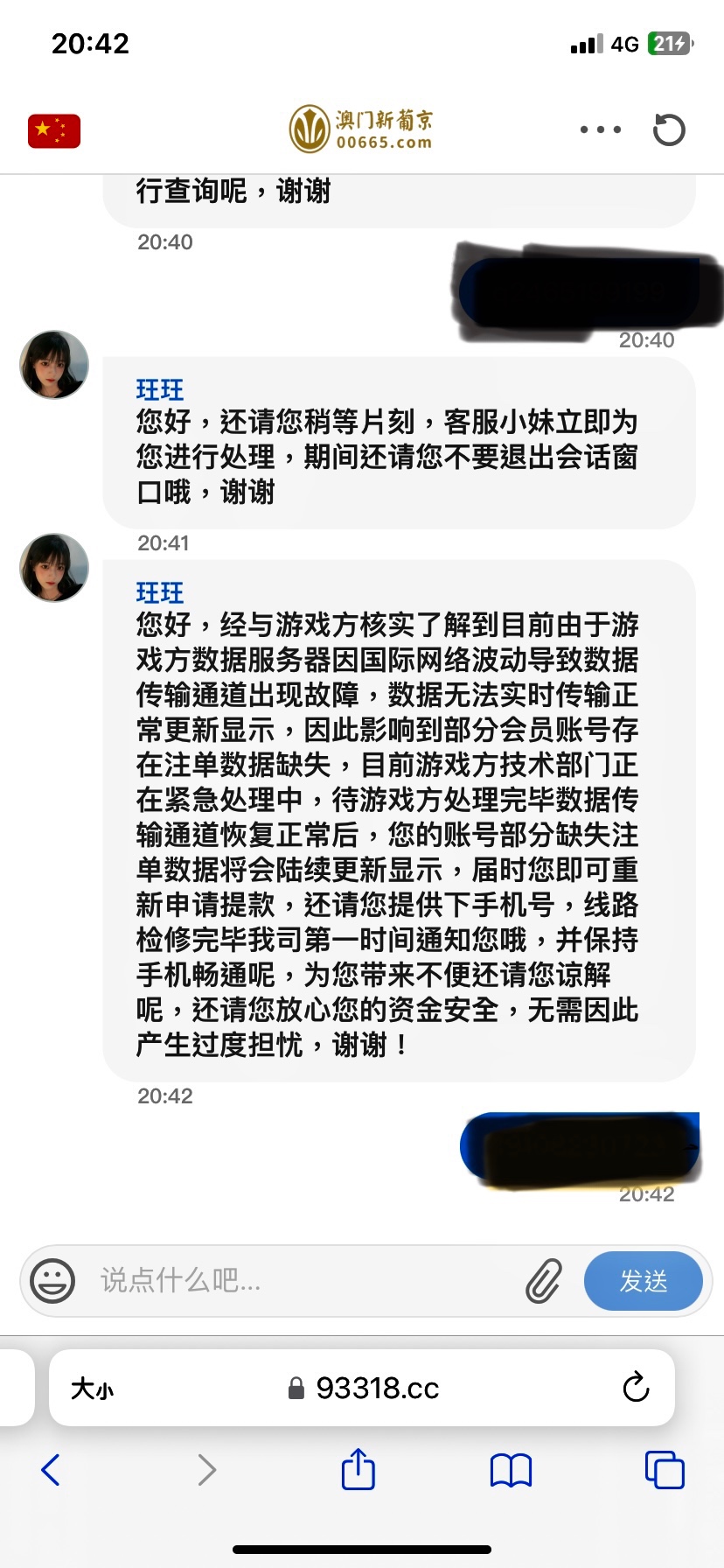Open the 大小 text size menu
This screenshot has height=1568, width=724.
[x=91, y=1387]
